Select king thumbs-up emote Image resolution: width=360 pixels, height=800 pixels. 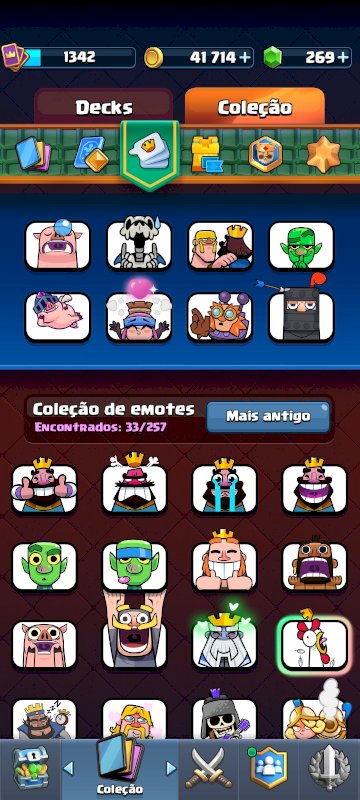pyautogui.click(x=44, y=487)
